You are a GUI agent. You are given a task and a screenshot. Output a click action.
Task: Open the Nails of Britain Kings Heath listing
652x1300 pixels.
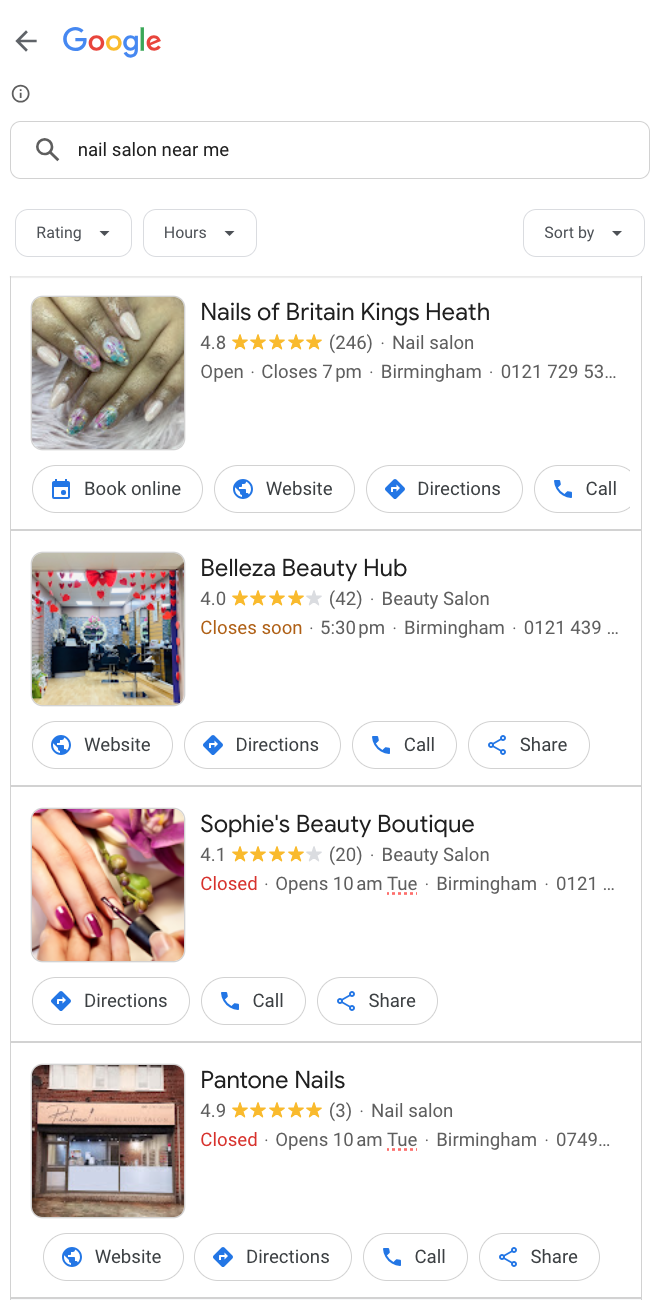(x=345, y=312)
